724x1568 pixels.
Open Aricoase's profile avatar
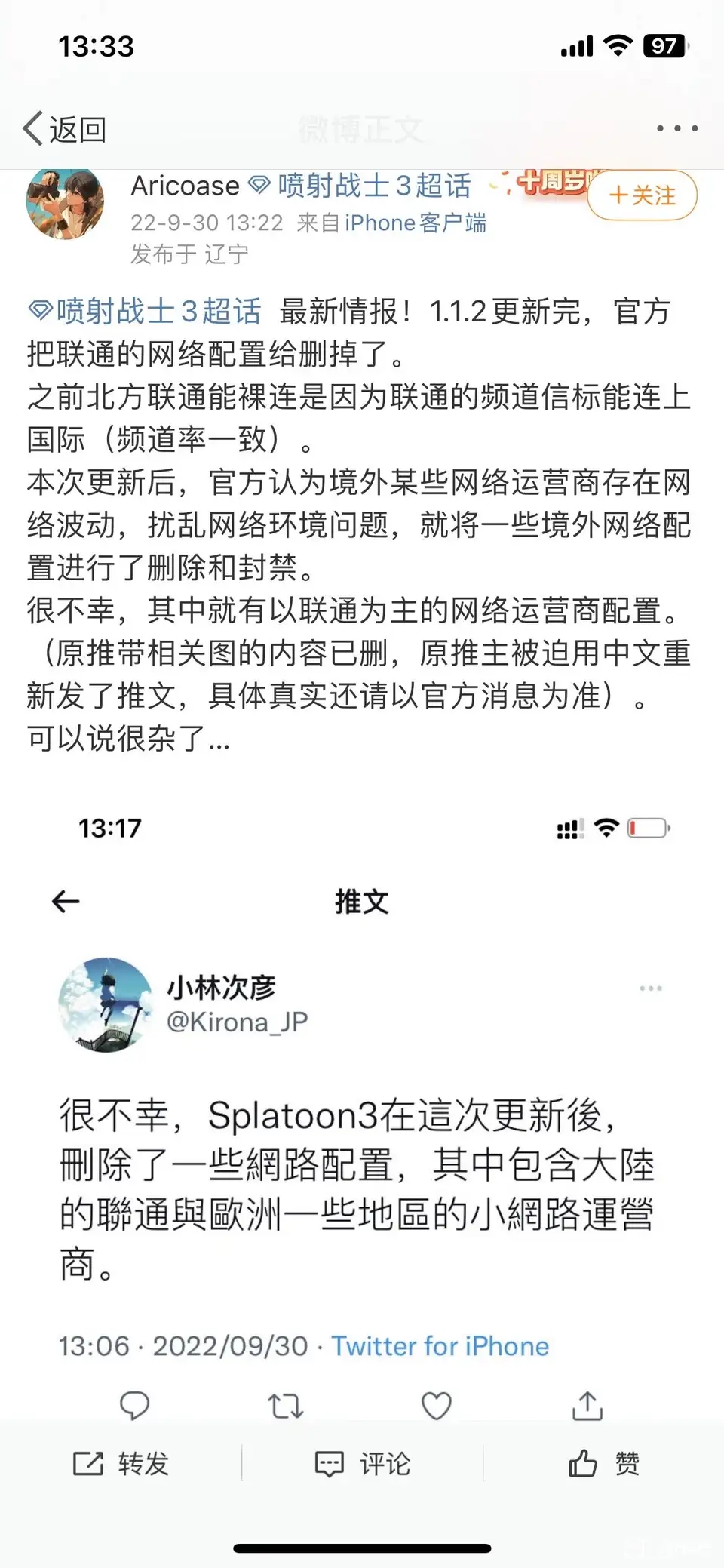65,202
